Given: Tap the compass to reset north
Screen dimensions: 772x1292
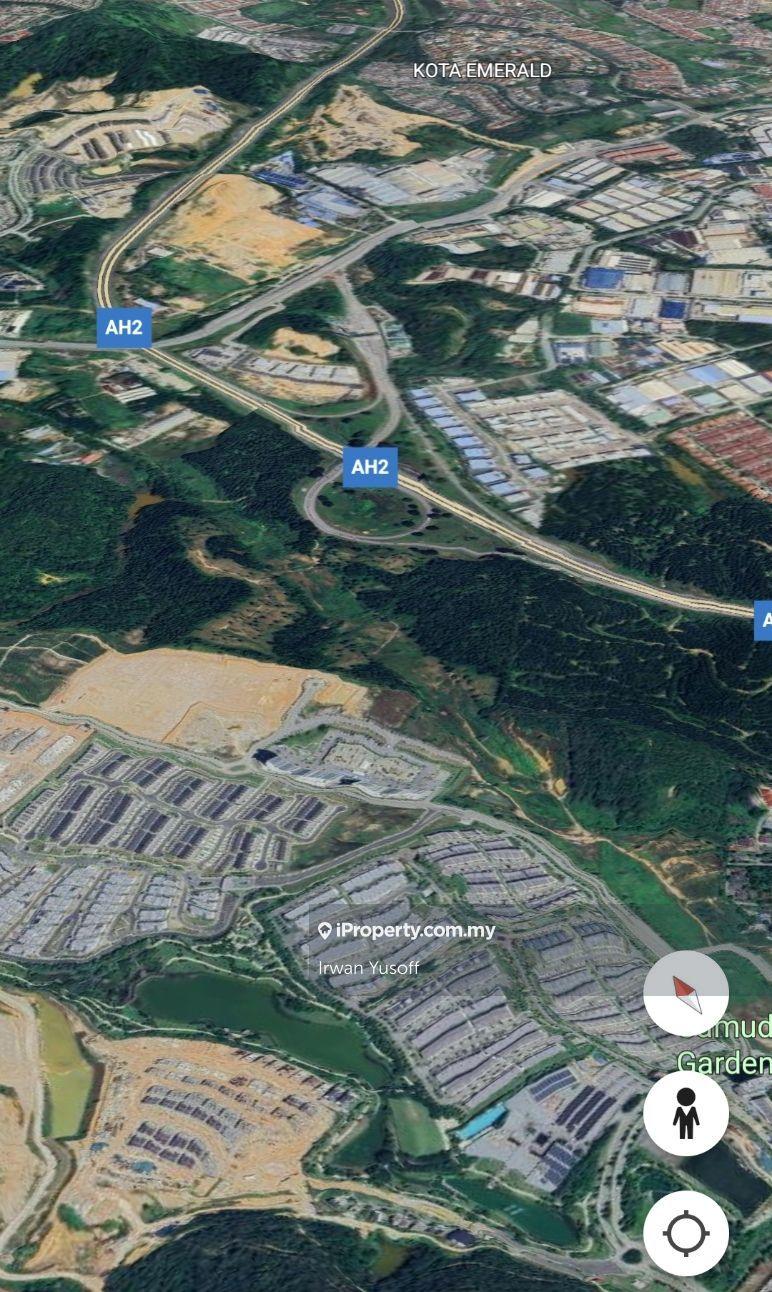Looking at the screenshot, I should [x=686, y=993].
